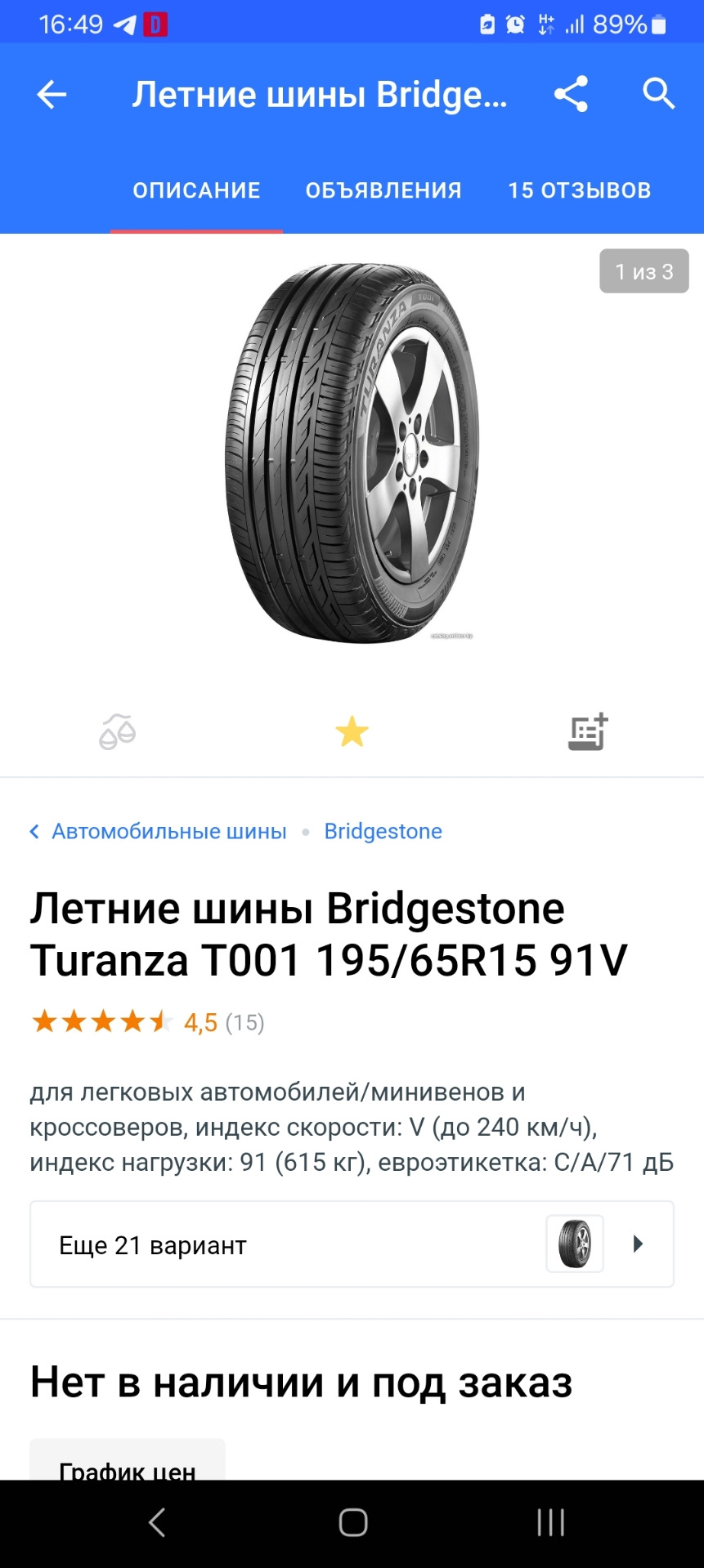704x1568 pixels.
Task: Tap the back arrow in the header
Action: click(51, 94)
